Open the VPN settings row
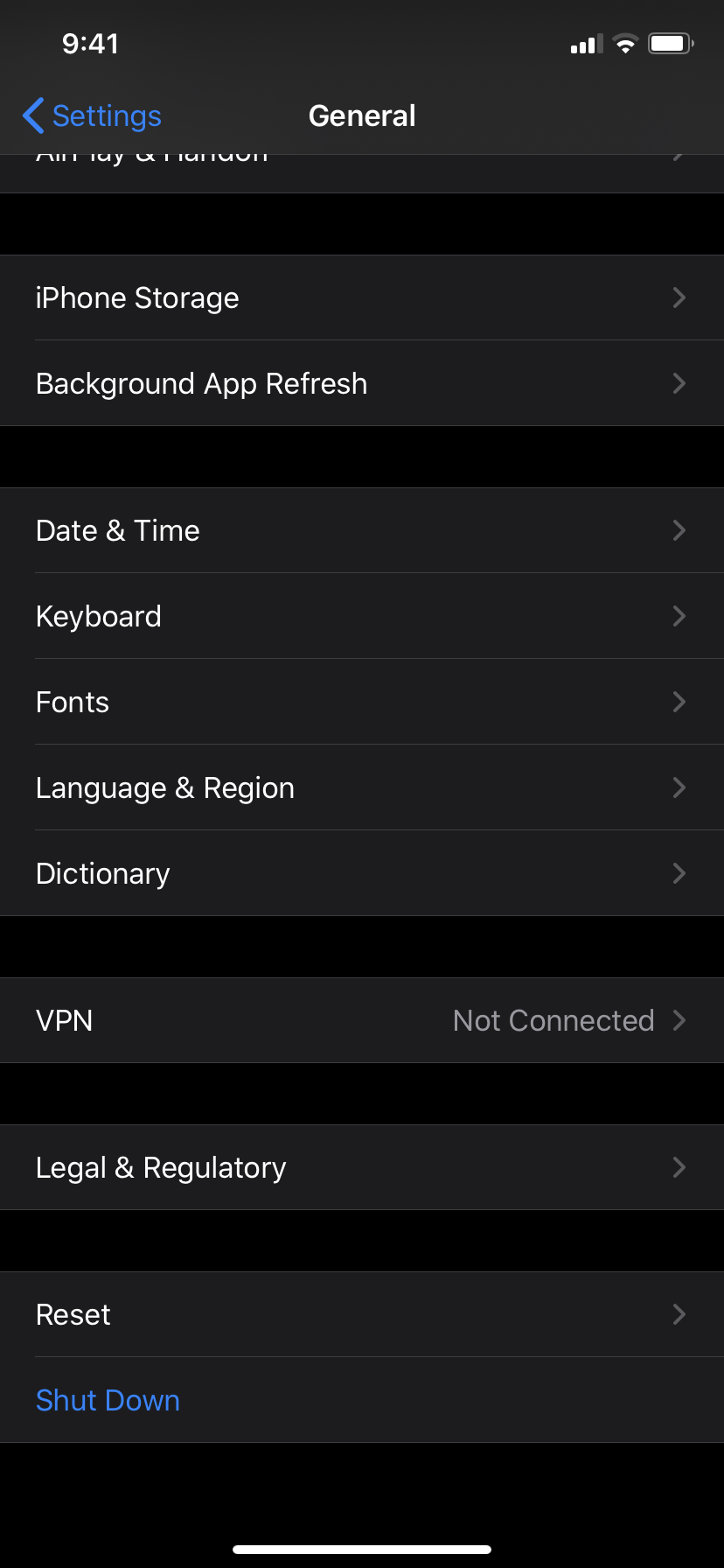The width and height of the screenshot is (724, 1568). click(362, 1020)
